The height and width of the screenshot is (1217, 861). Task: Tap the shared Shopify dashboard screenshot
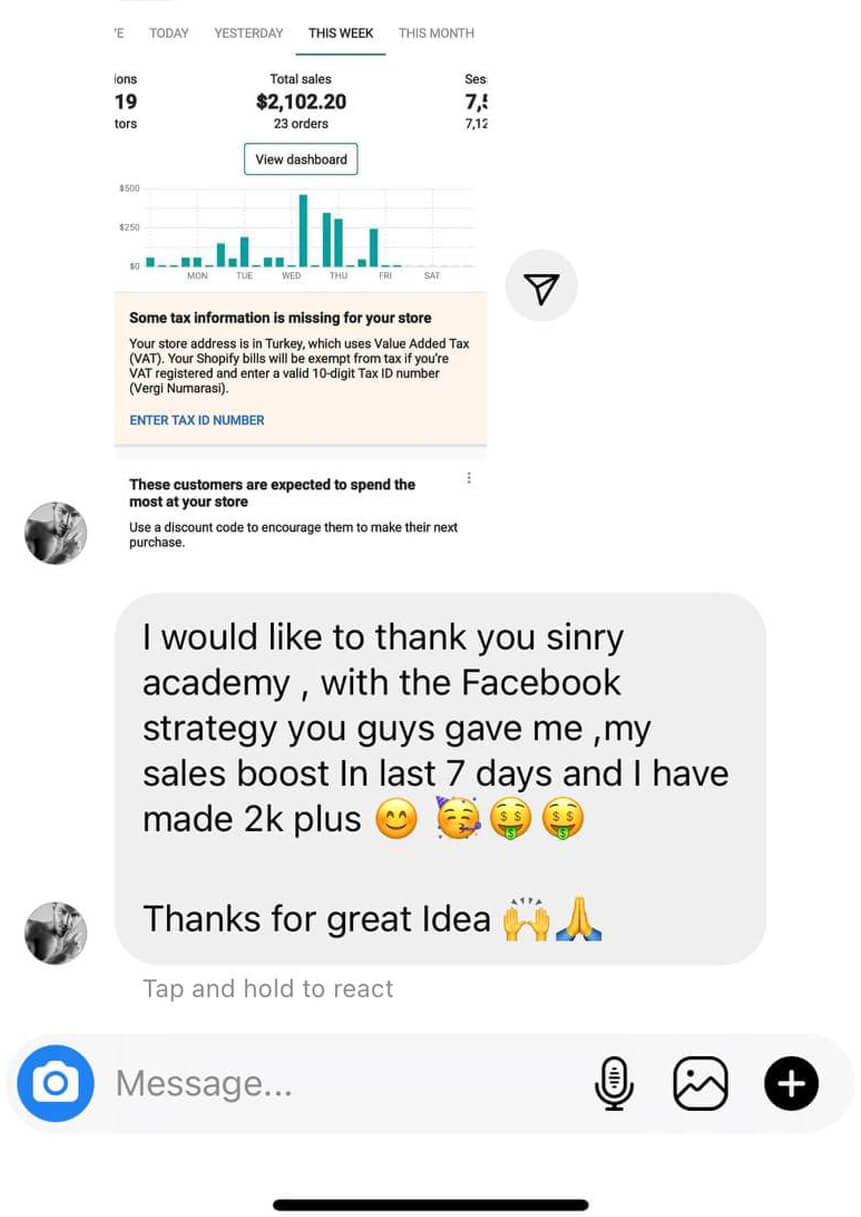coord(300,250)
